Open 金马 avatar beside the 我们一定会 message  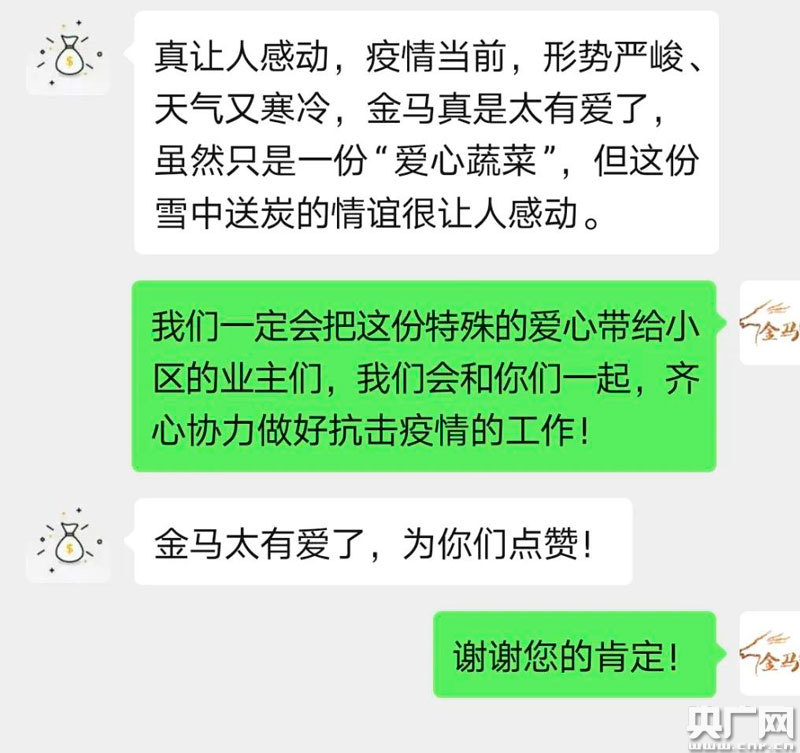pos(770,323)
